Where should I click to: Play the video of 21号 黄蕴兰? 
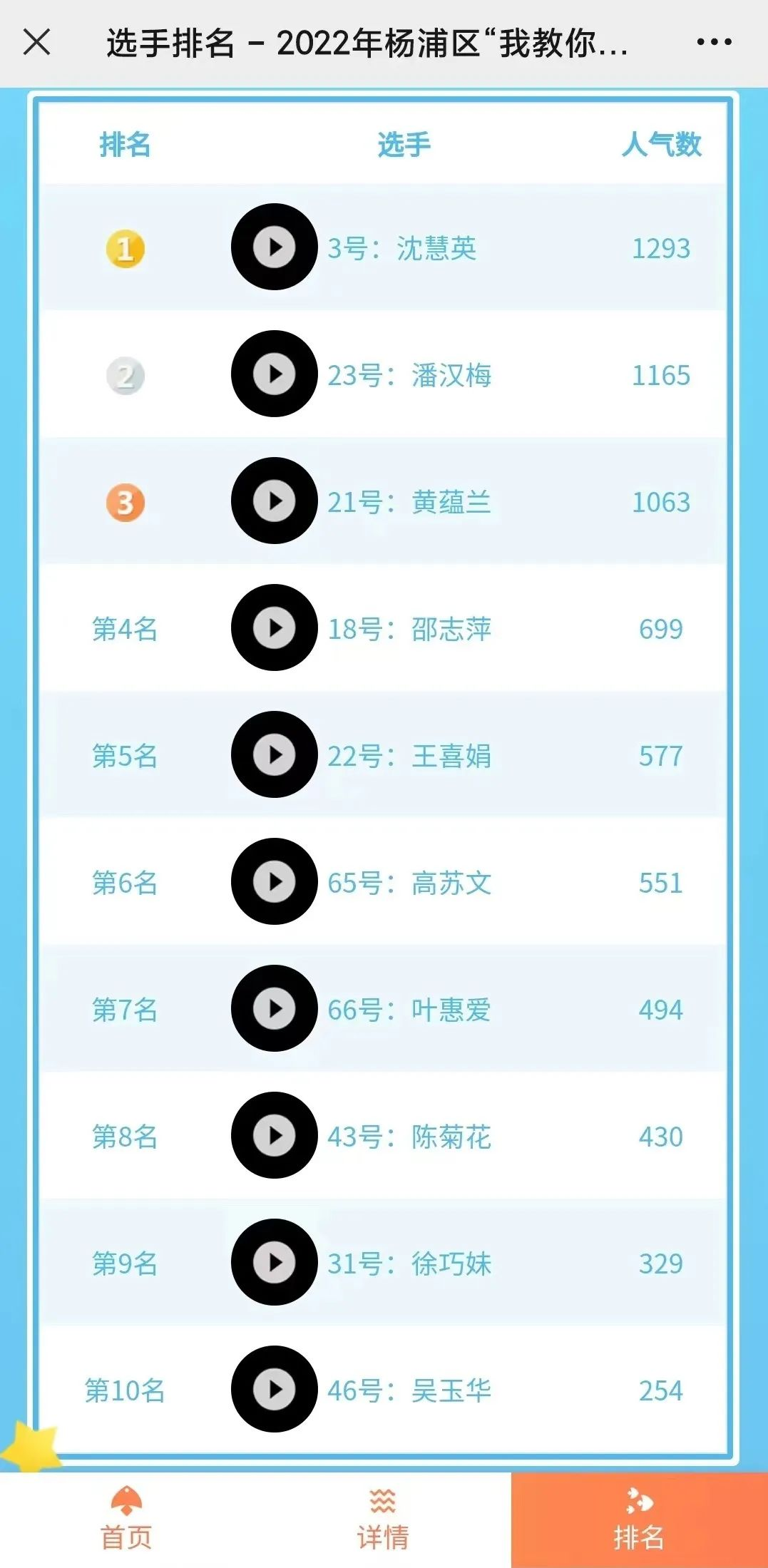(275, 501)
